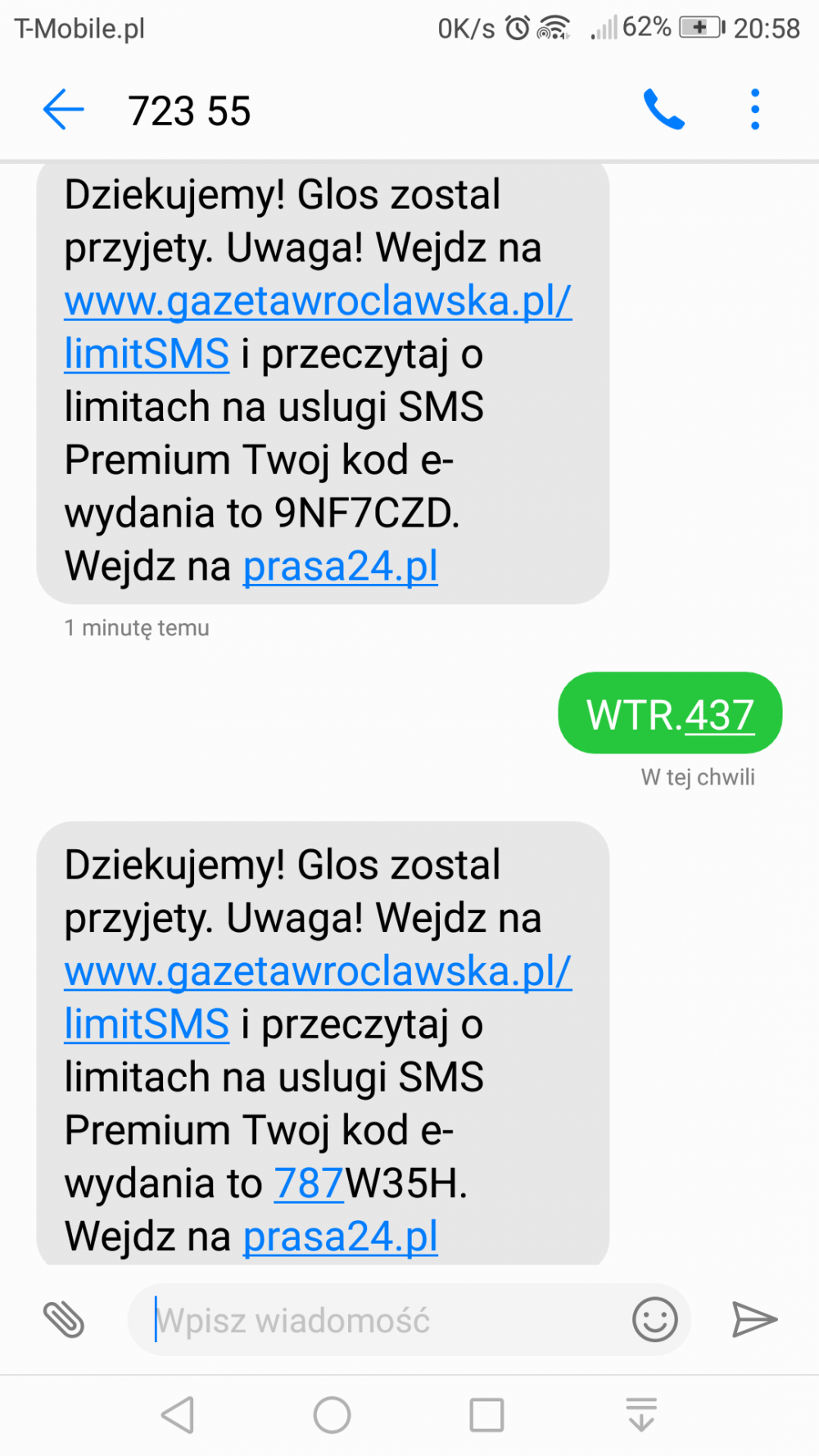Tap the 437 link in sent message
Viewport: 819px width, 1456px height.
point(719,715)
